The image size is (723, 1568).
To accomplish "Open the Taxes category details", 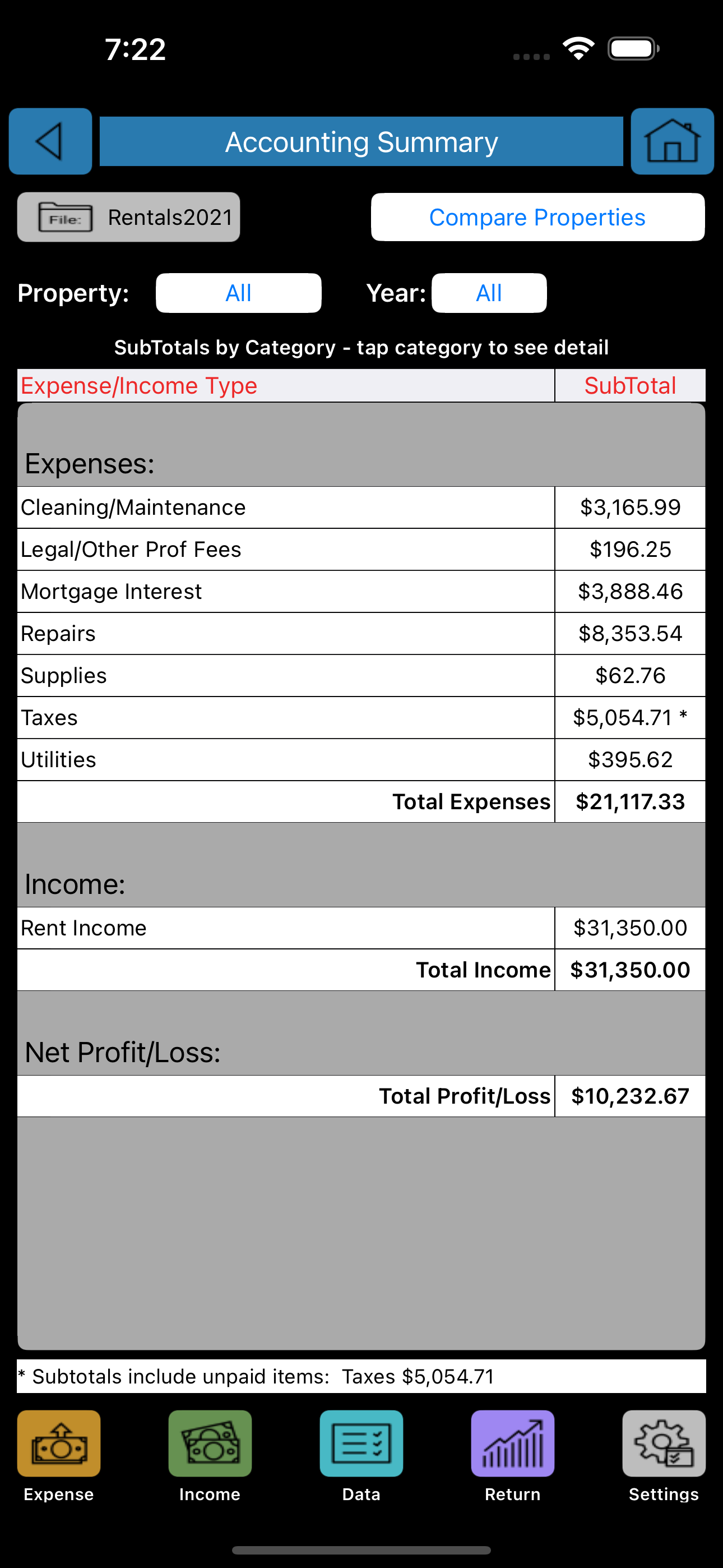I will 361,718.
